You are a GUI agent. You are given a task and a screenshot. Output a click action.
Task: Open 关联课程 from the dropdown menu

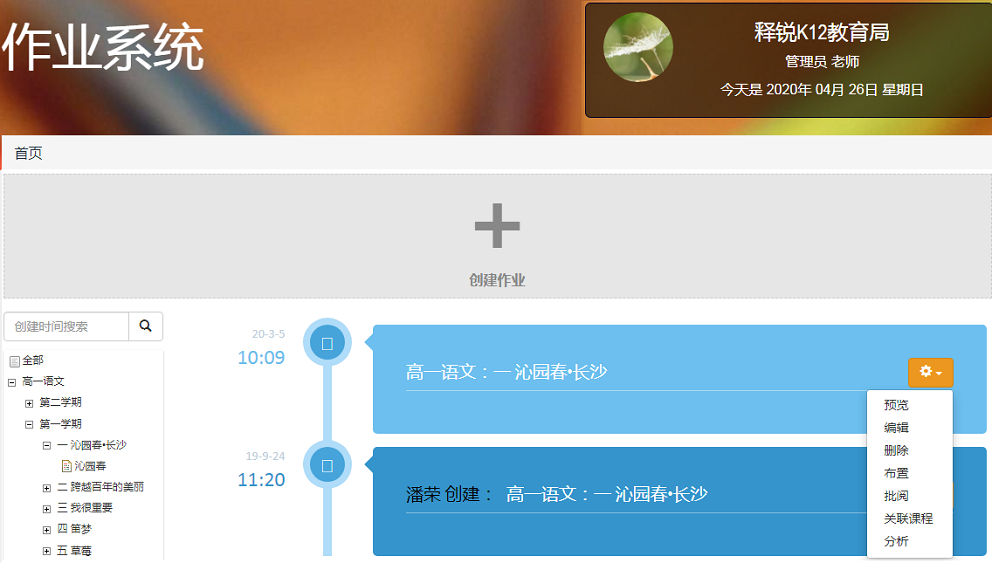[x=908, y=519]
